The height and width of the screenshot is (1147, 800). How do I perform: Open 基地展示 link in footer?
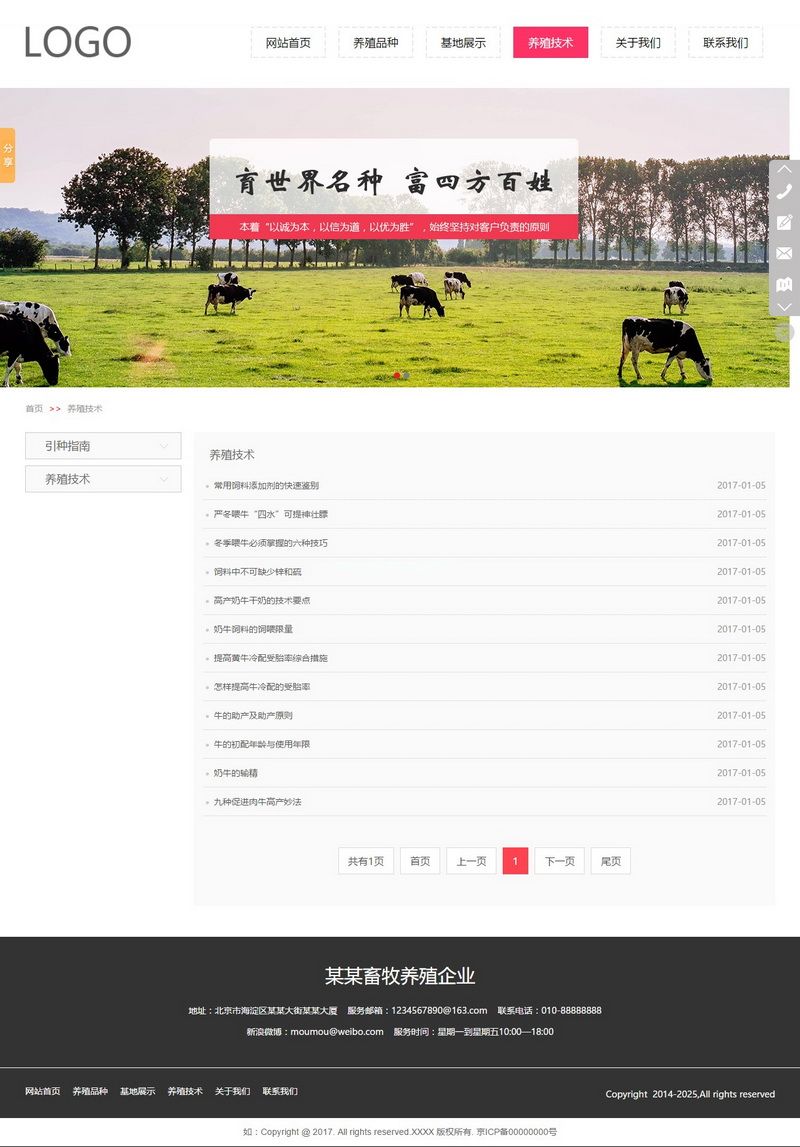137,1091
